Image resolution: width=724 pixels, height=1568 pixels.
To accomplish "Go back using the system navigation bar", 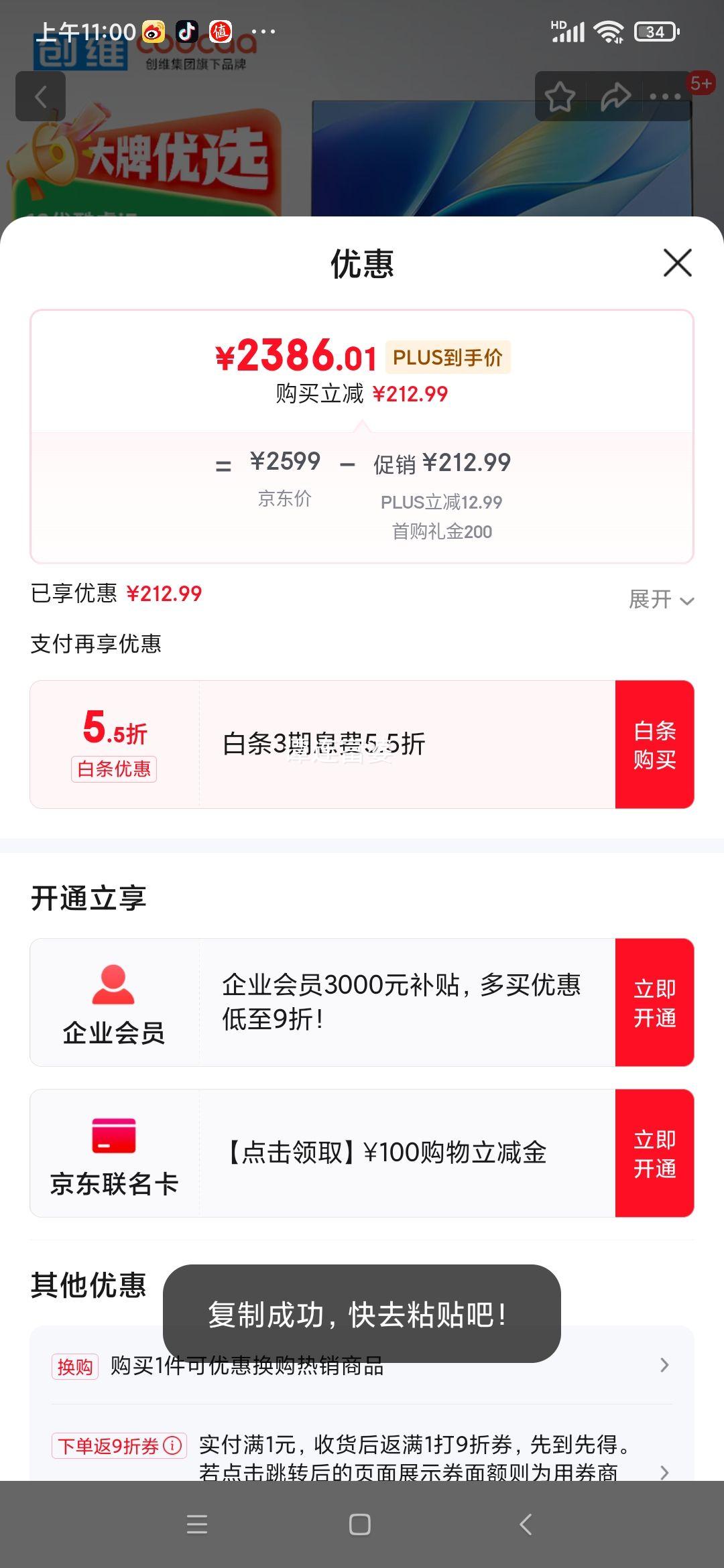I will pos(526,1524).
